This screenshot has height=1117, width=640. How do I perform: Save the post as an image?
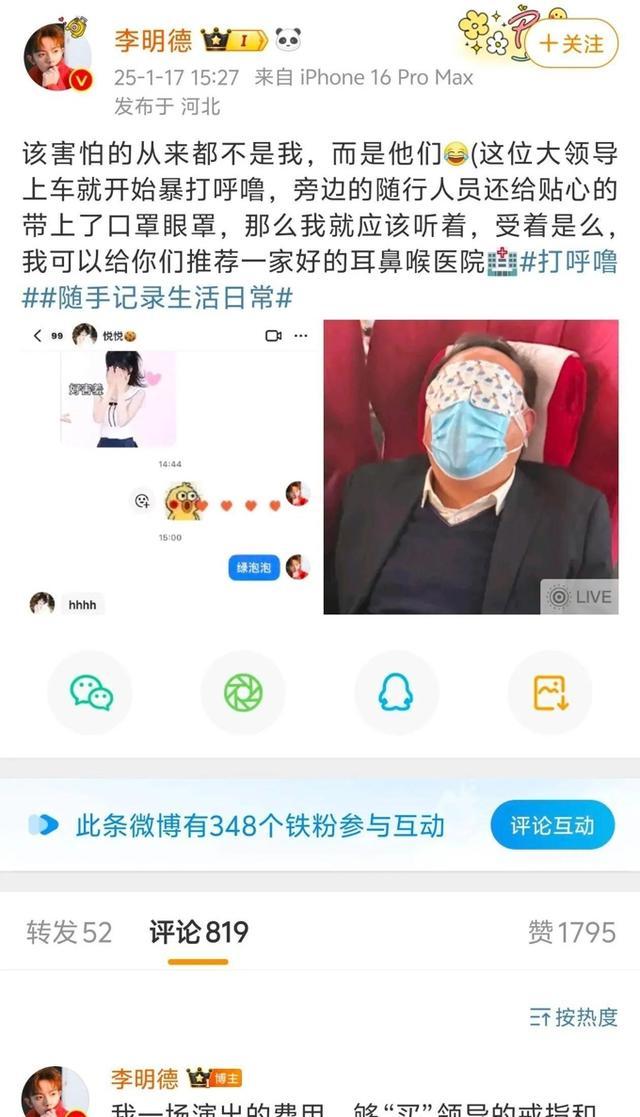point(549,692)
